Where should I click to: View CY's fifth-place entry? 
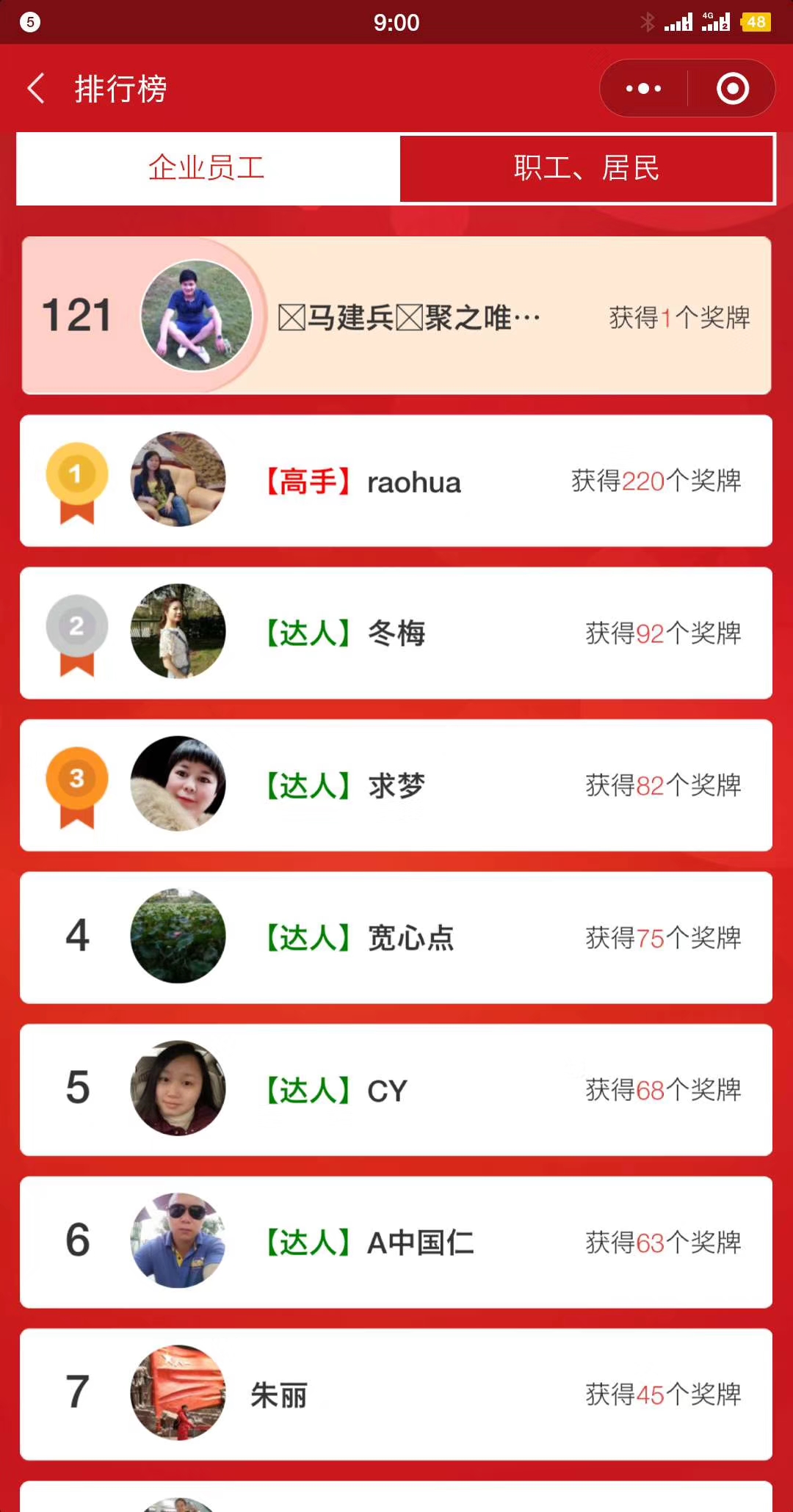(x=396, y=1090)
